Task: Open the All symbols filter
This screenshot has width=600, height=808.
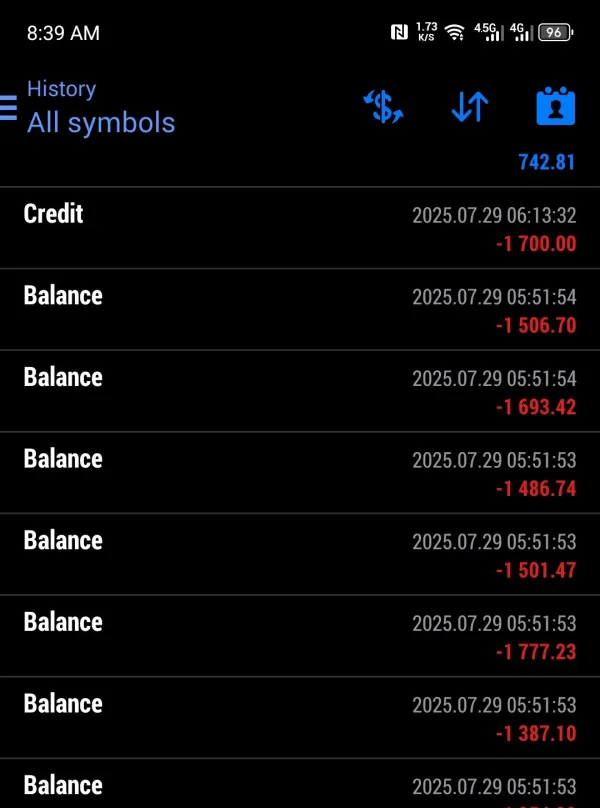Action: [101, 123]
